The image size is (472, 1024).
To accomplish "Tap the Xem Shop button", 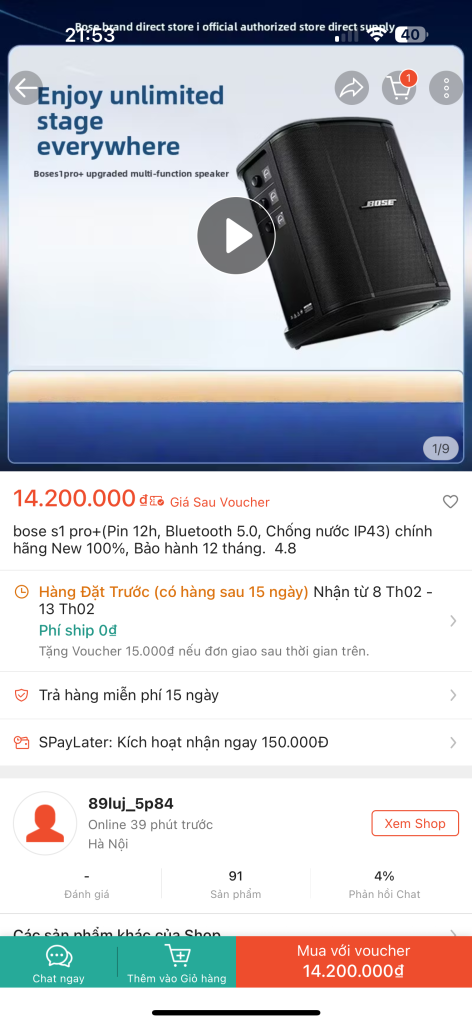I will [415, 823].
